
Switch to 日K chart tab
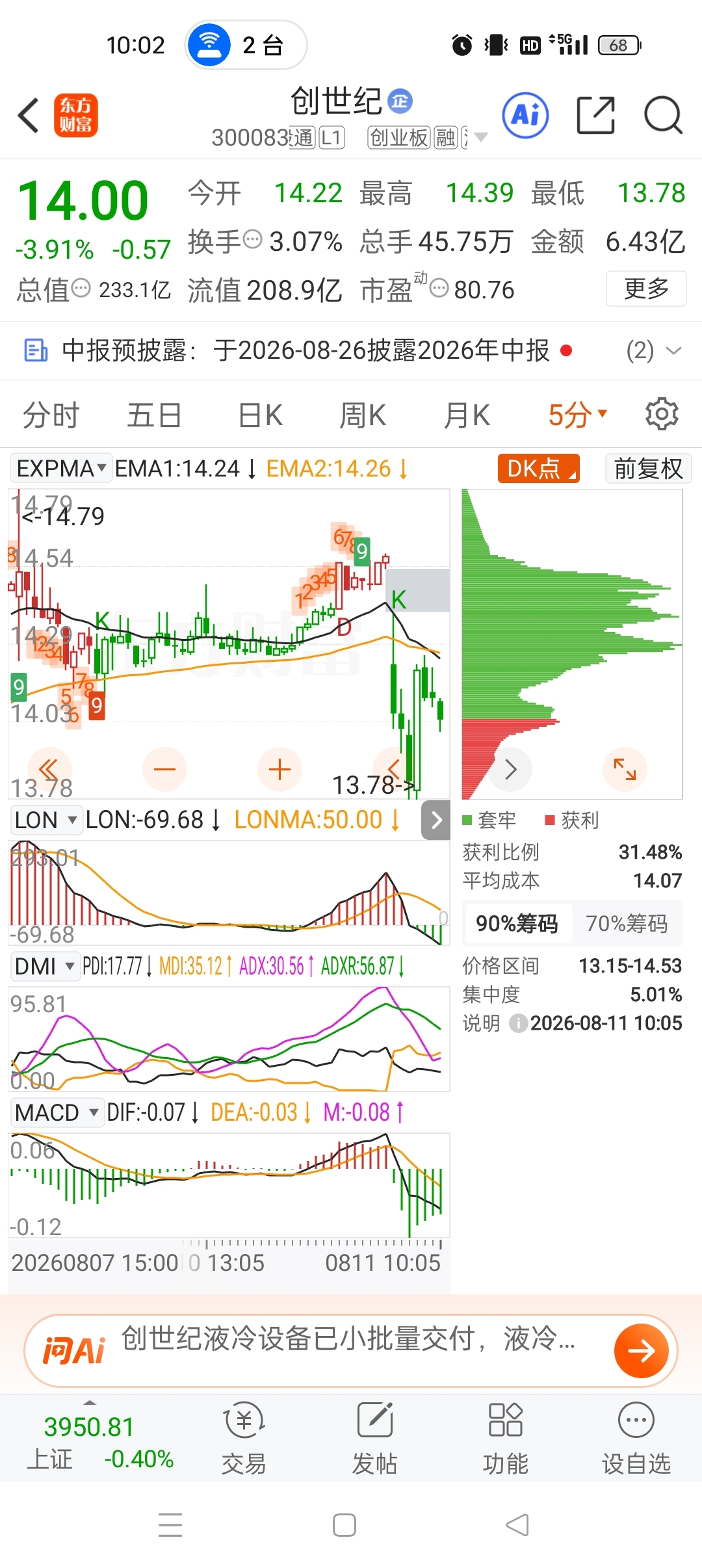261,415
